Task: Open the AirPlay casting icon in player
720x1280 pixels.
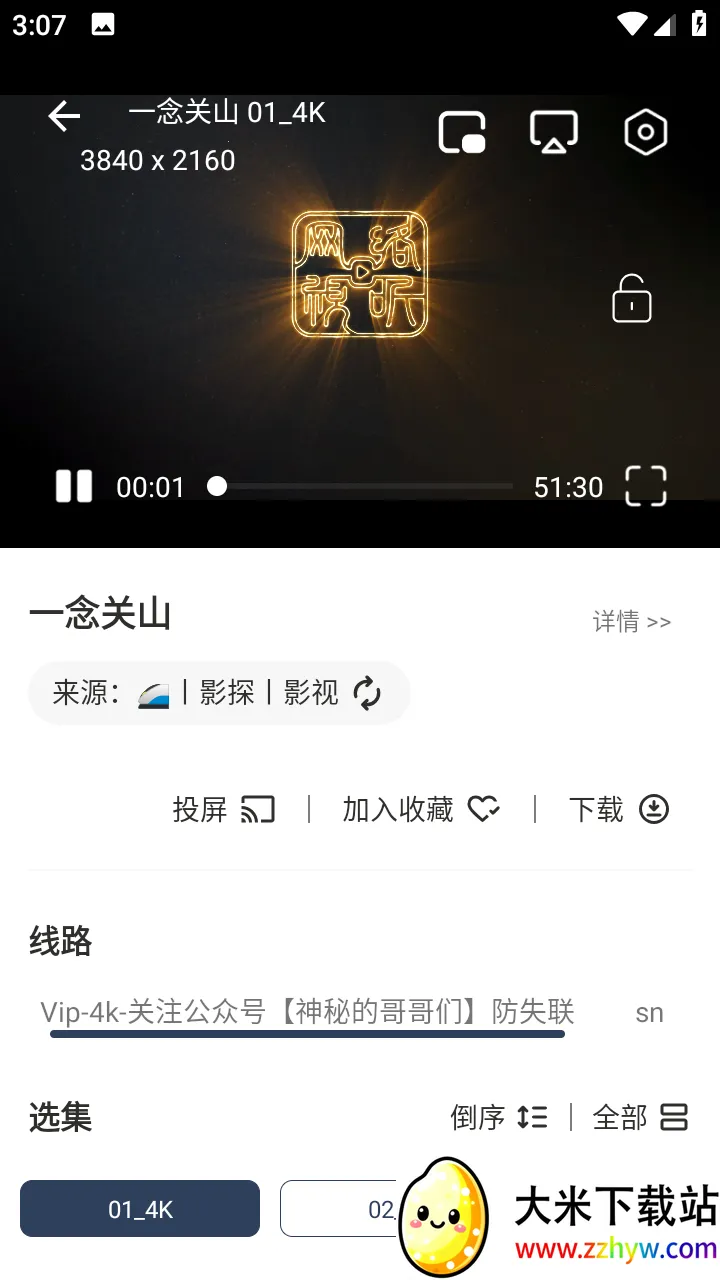Action: tap(554, 133)
